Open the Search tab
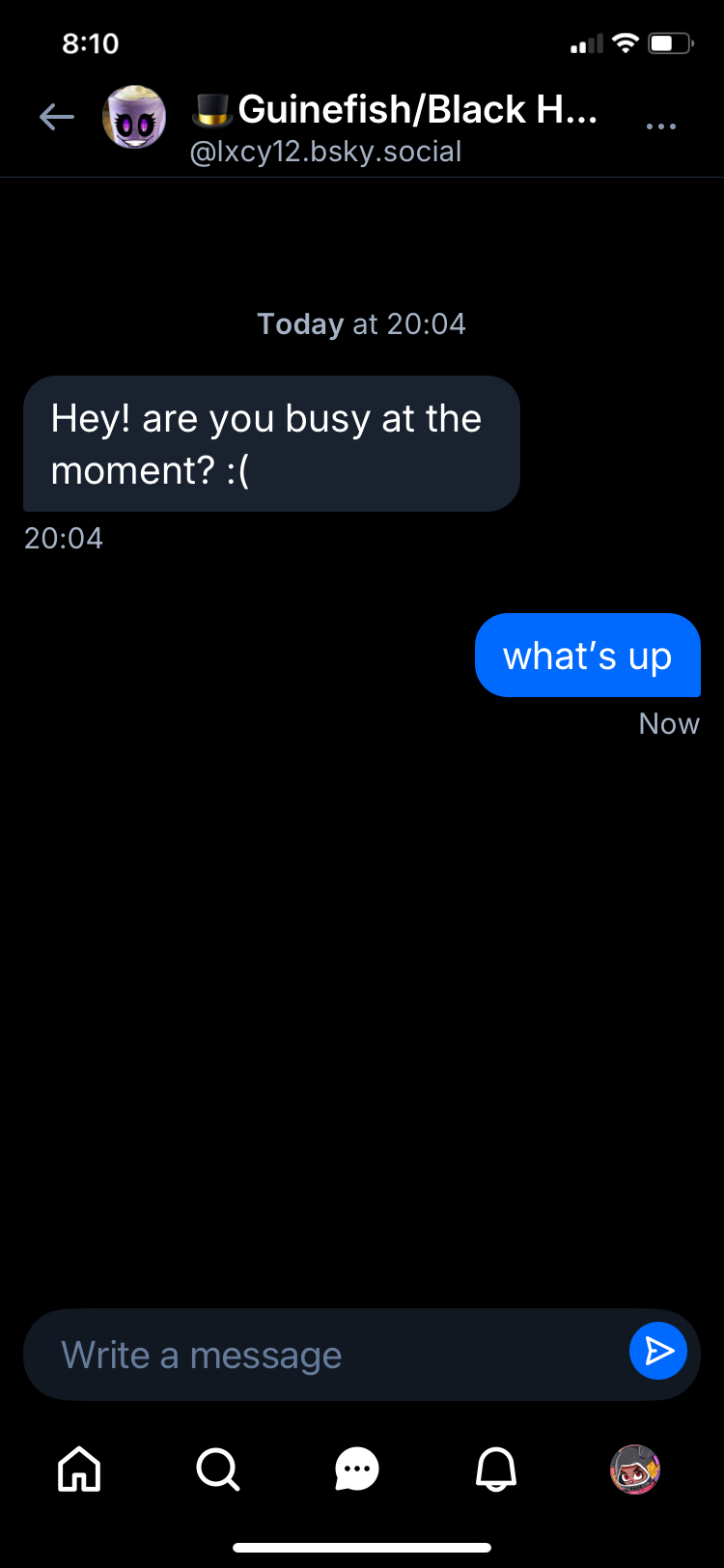The width and height of the screenshot is (724, 1568). tap(218, 1470)
